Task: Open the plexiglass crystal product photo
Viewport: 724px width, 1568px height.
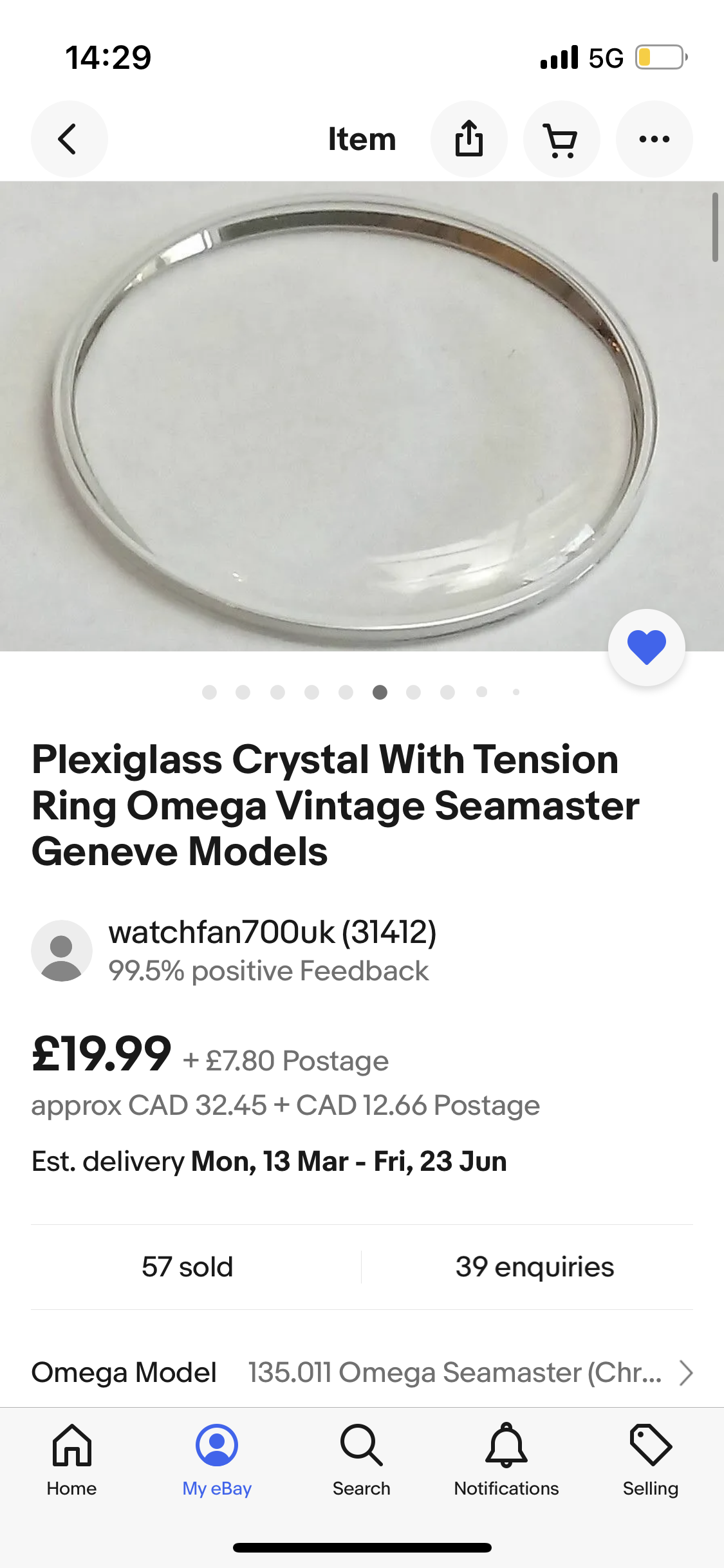Action: click(x=354, y=416)
